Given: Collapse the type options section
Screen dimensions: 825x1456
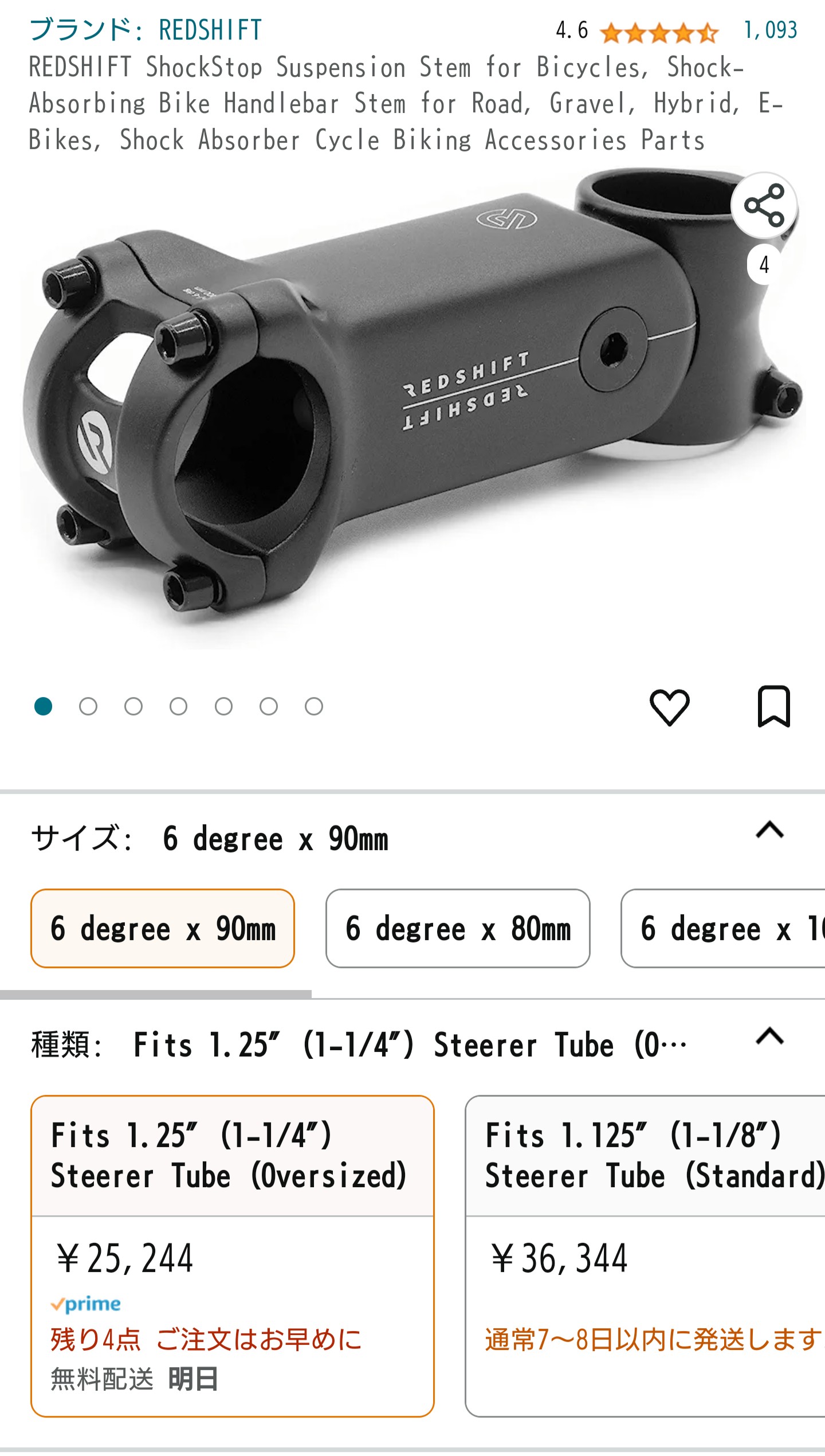Looking at the screenshot, I should pyautogui.click(x=769, y=1036).
